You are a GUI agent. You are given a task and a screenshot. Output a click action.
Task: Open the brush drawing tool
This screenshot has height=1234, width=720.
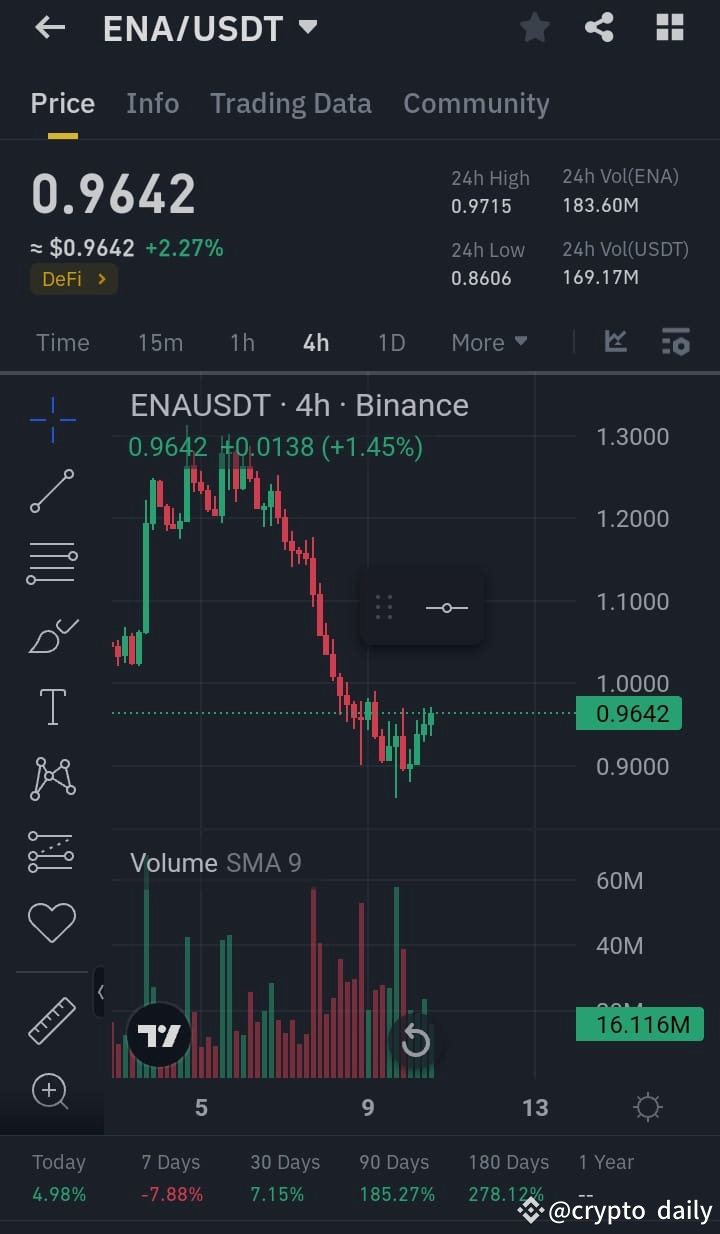51,634
